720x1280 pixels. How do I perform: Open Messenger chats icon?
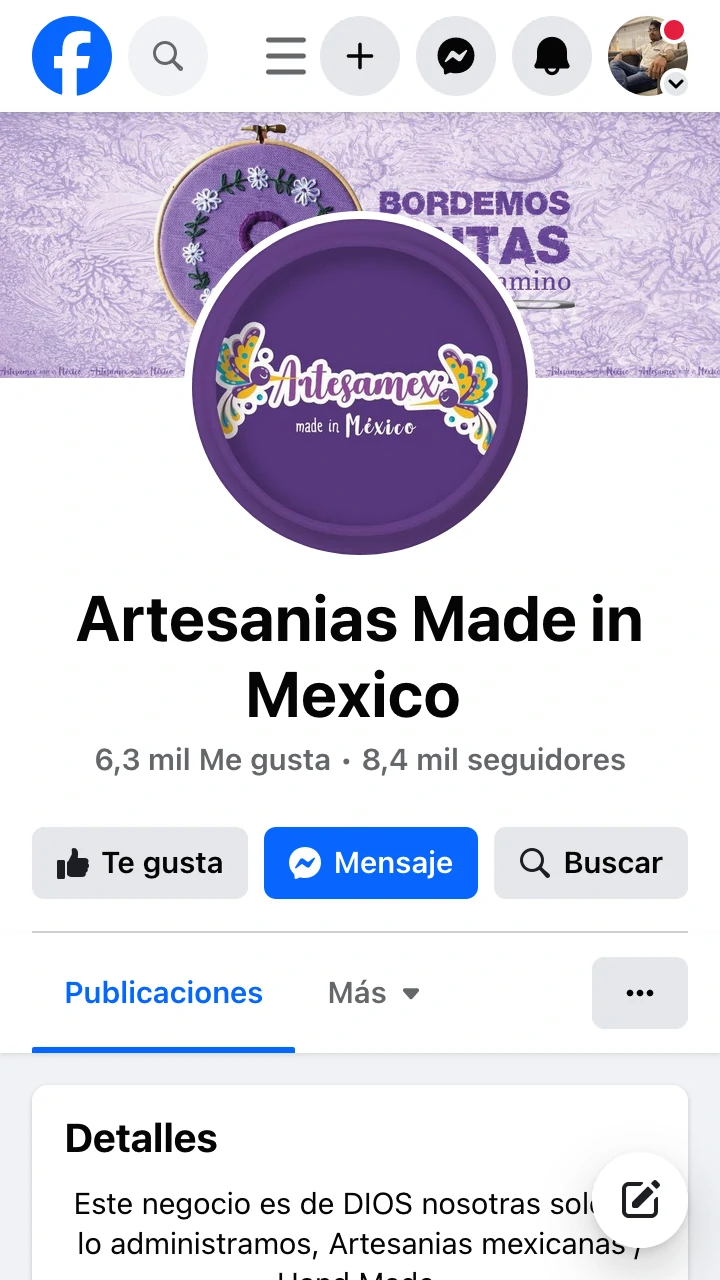click(456, 56)
